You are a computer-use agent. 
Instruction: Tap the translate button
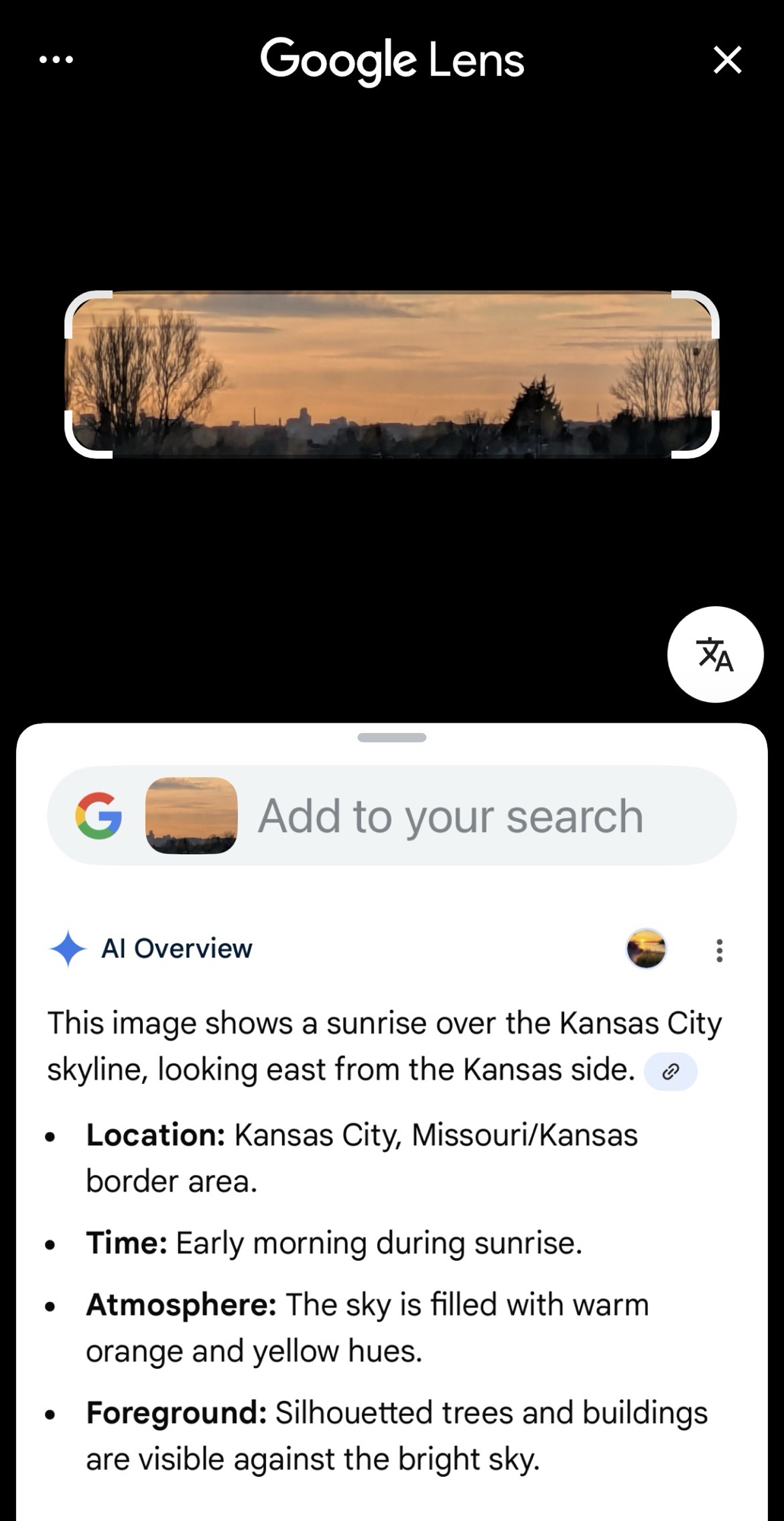715,654
